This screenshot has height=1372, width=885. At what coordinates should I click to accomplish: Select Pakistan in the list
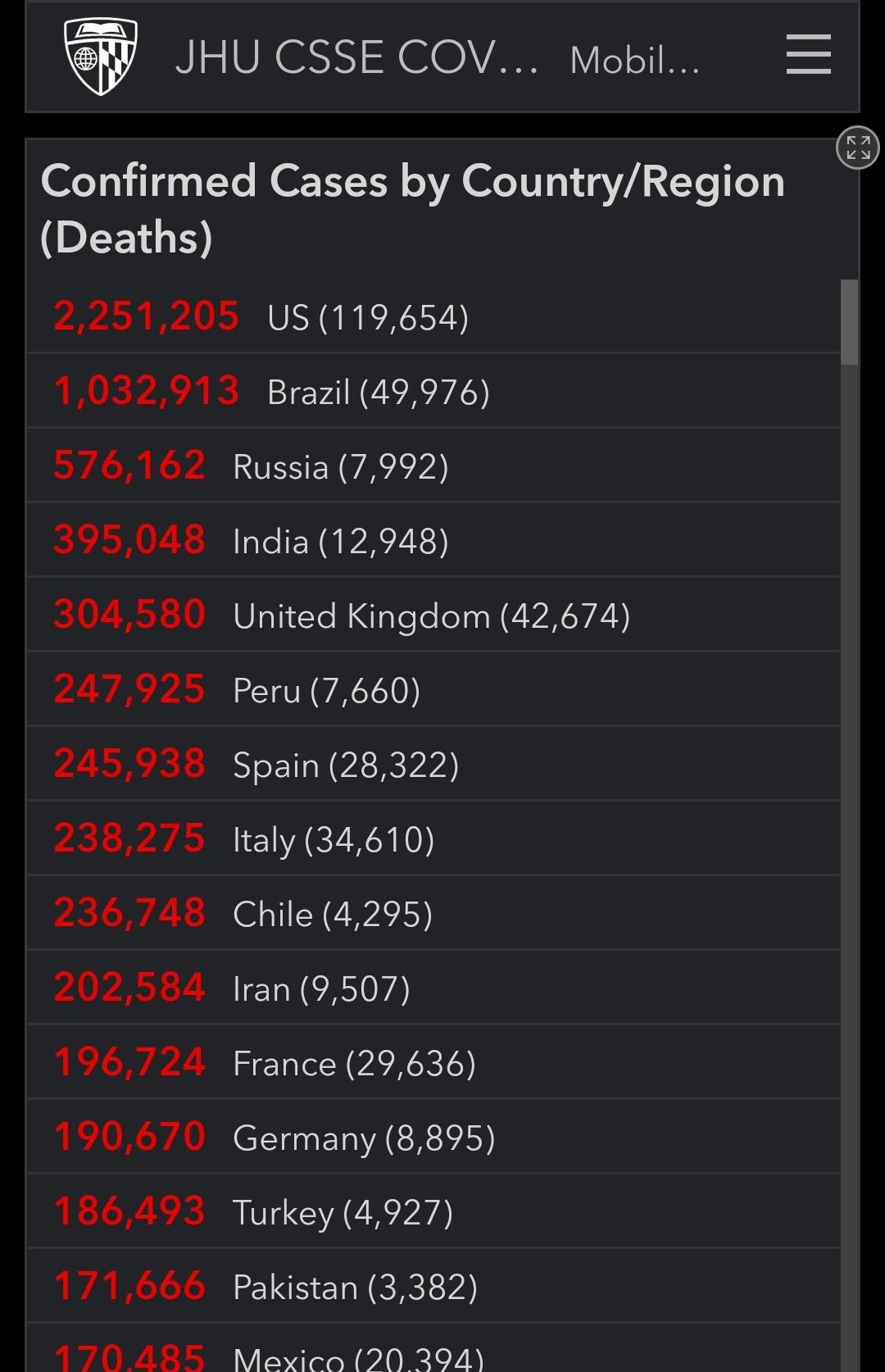[x=433, y=1286]
